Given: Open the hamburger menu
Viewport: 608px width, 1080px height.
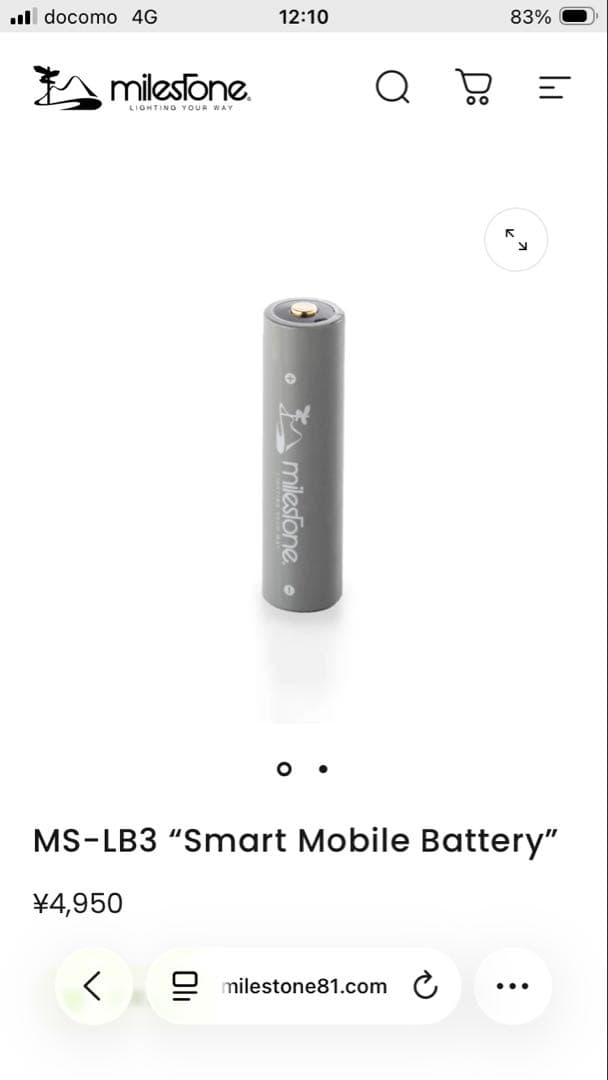Looking at the screenshot, I should tap(554, 88).
